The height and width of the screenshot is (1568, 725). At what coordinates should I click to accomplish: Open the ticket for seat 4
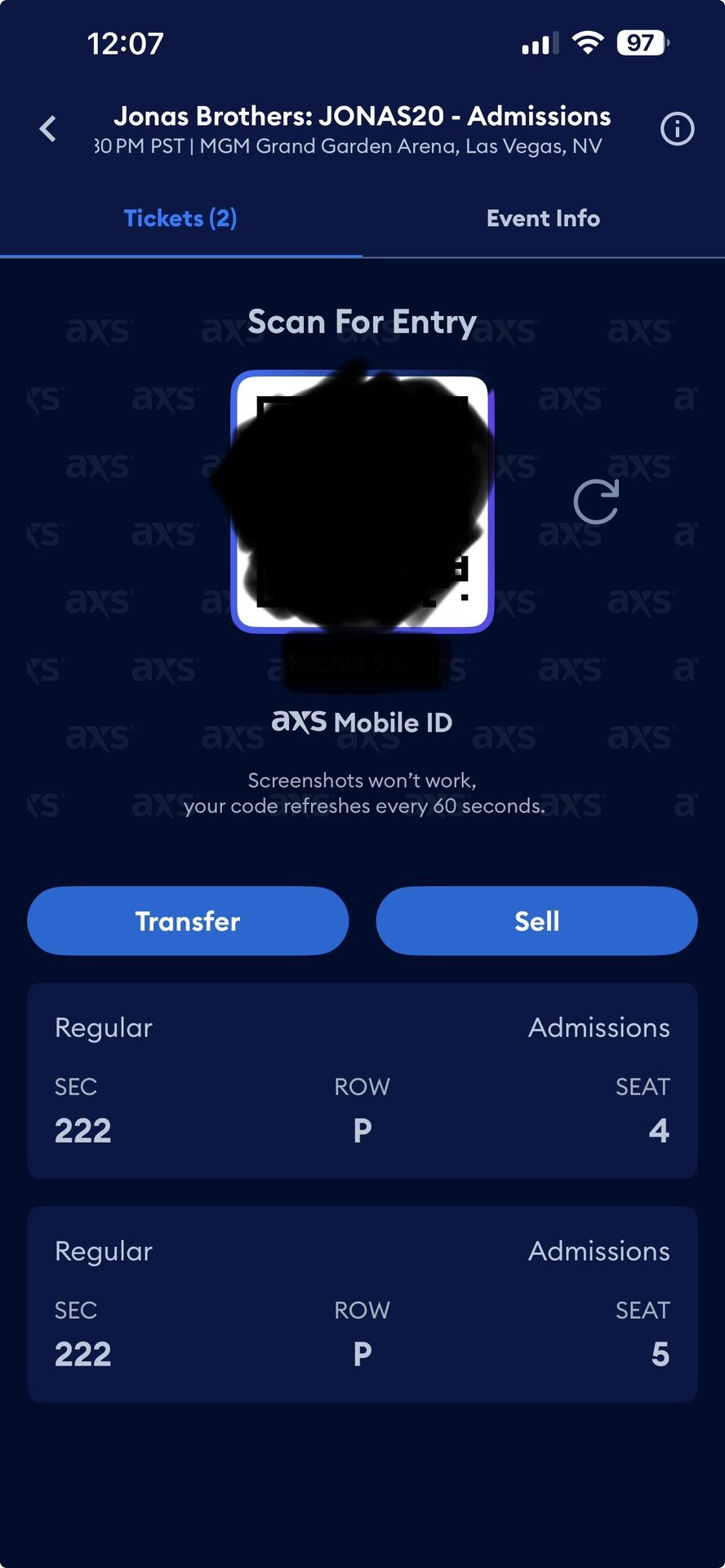[362, 1081]
